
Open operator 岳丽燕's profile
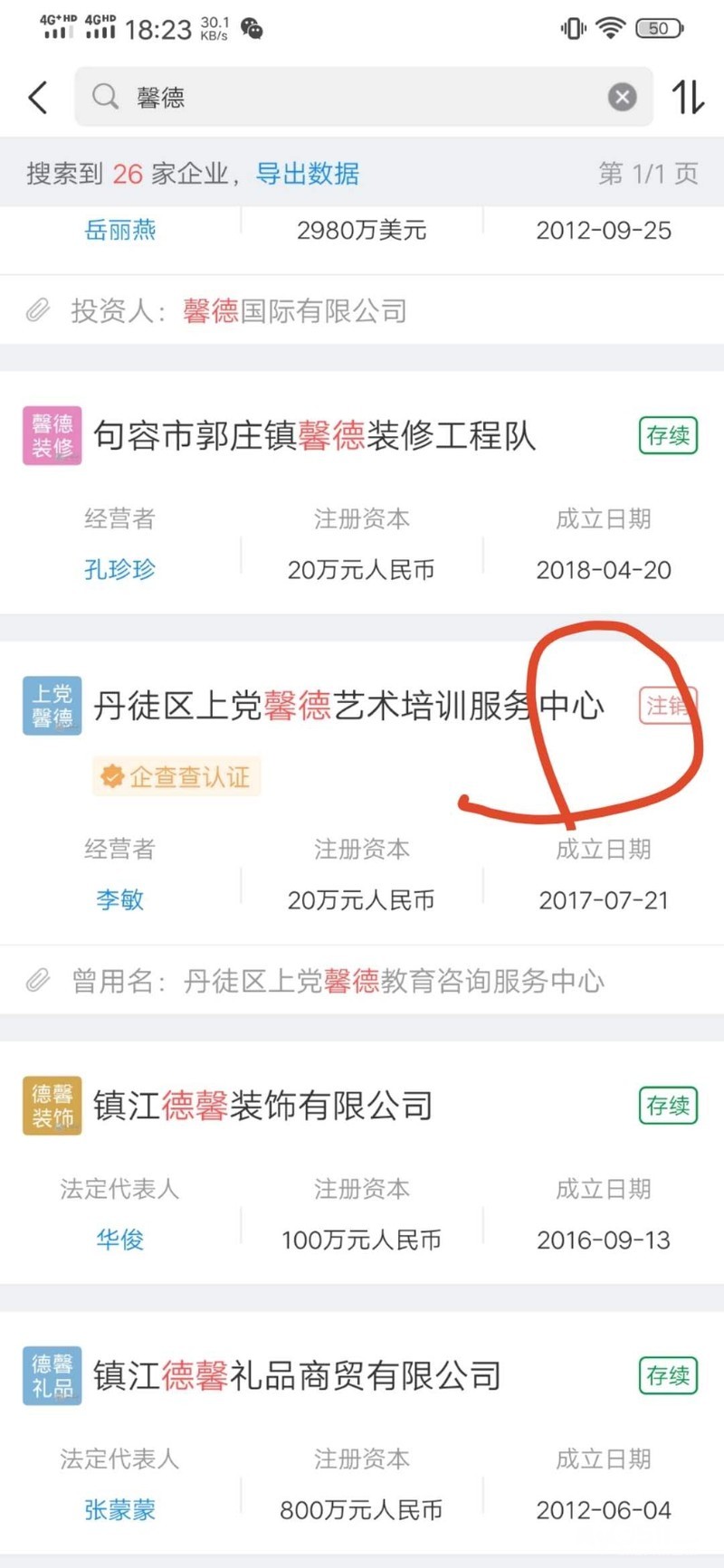(x=119, y=231)
